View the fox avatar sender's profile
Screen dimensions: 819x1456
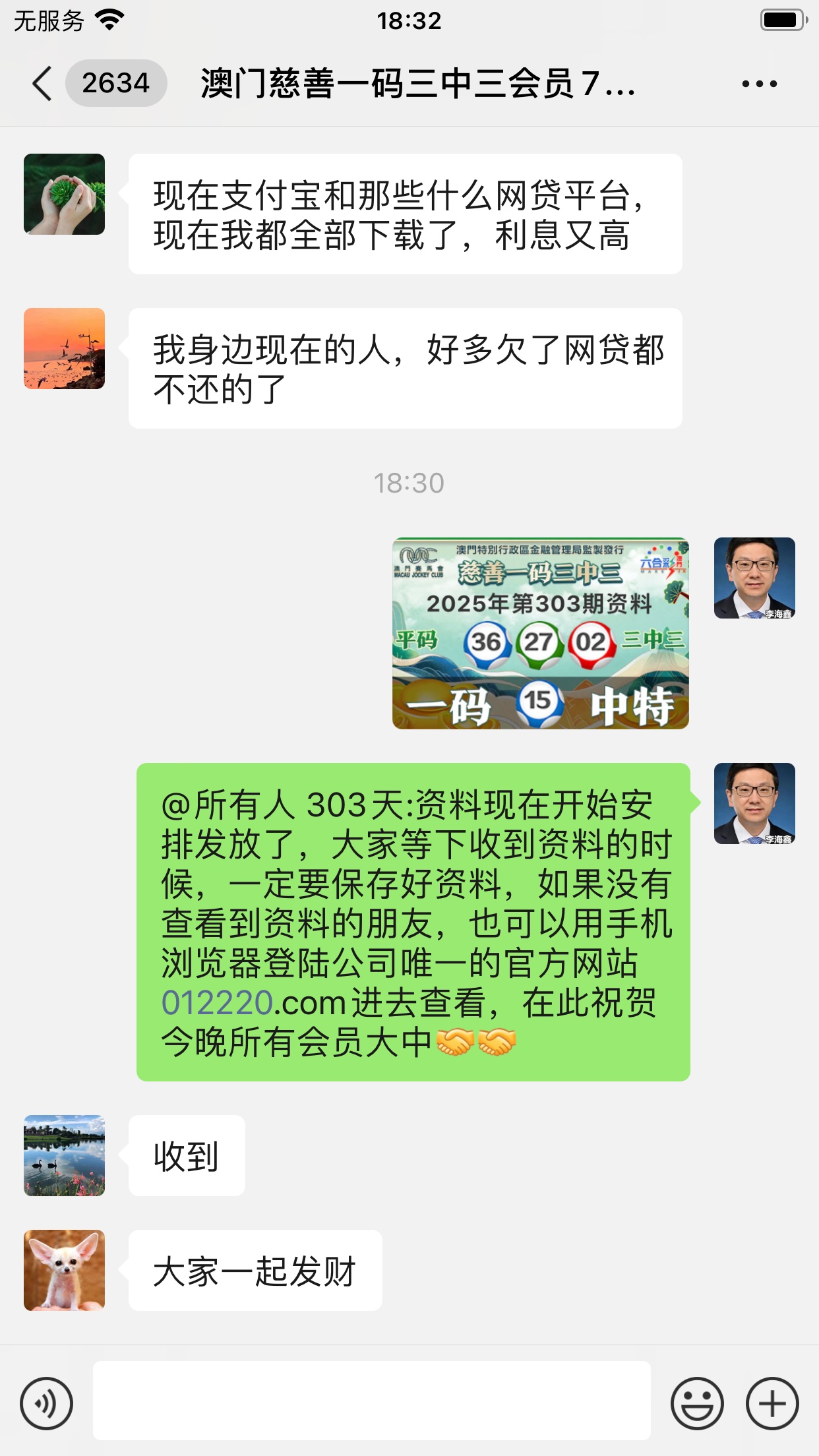(x=64, y=1270)
